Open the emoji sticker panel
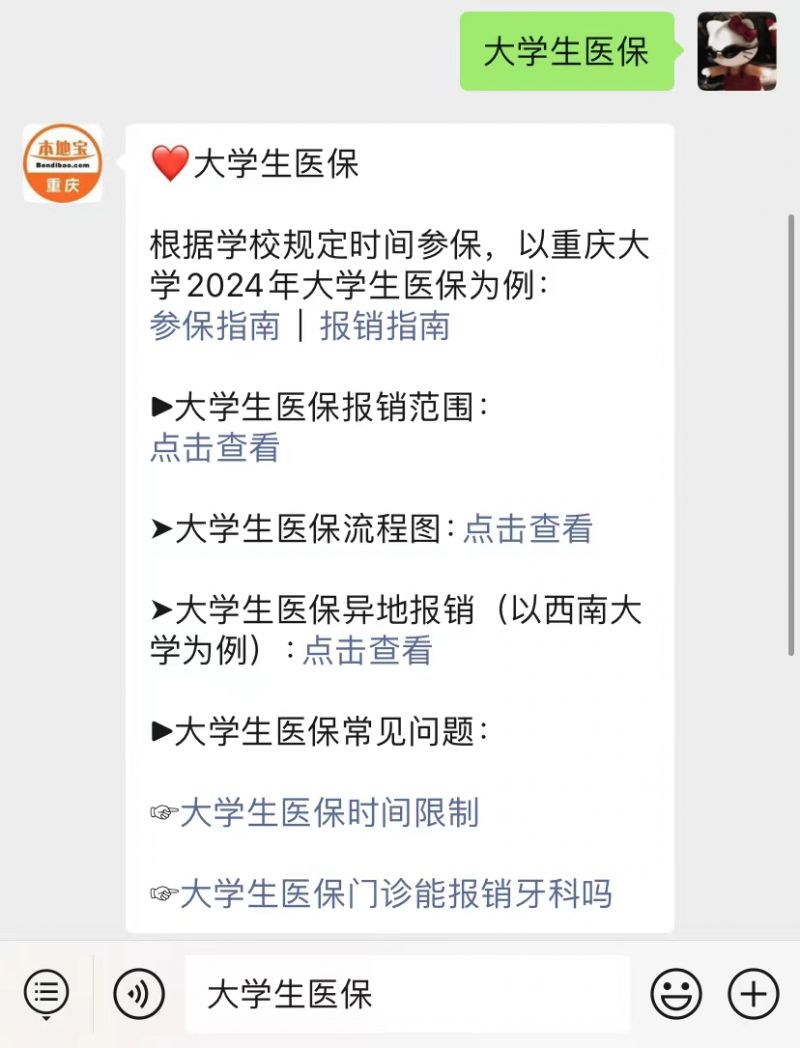 [676, 994]
